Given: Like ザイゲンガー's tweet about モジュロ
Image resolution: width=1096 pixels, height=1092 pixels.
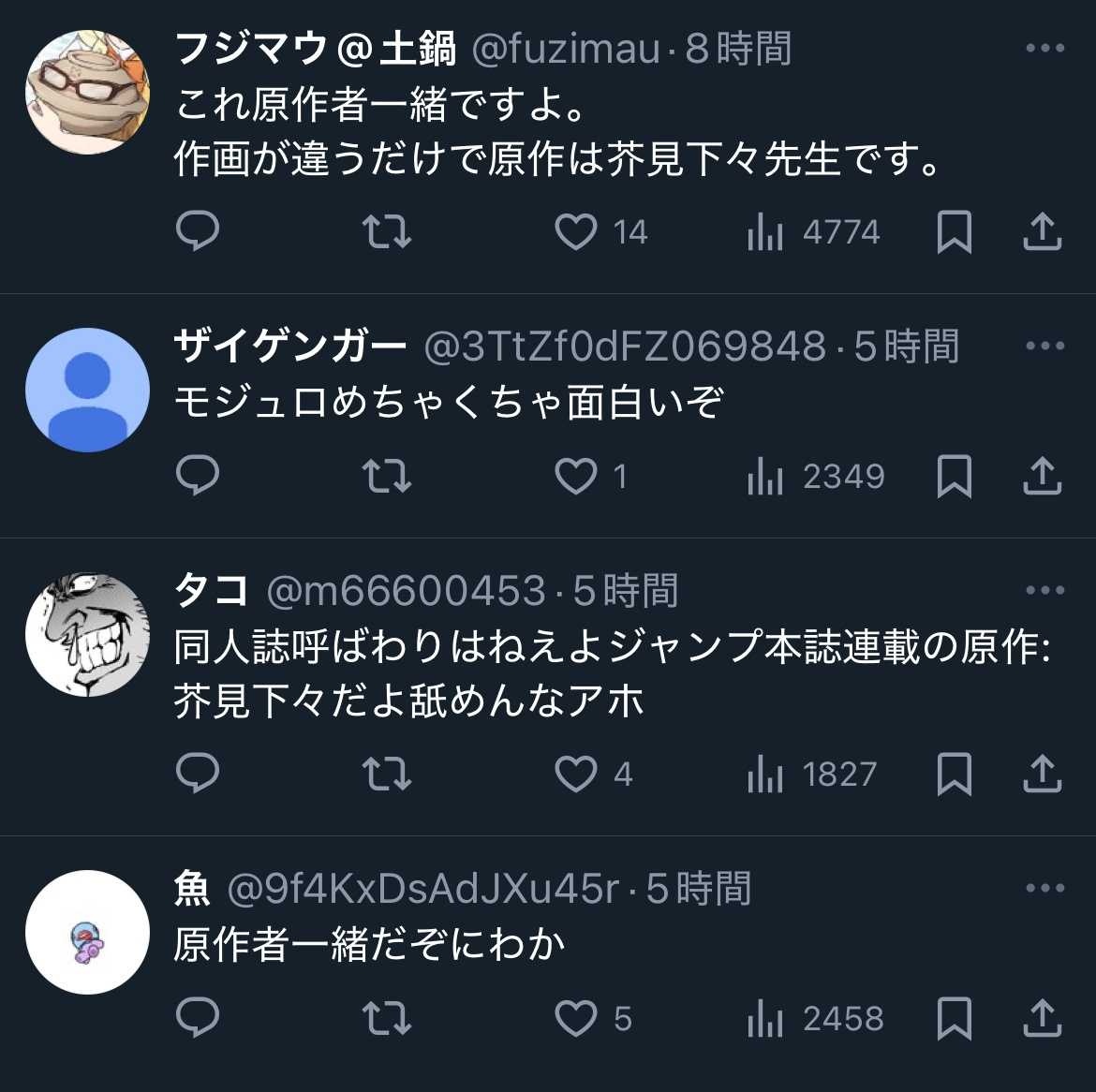Looking at the screenshot, I should 576,476.
